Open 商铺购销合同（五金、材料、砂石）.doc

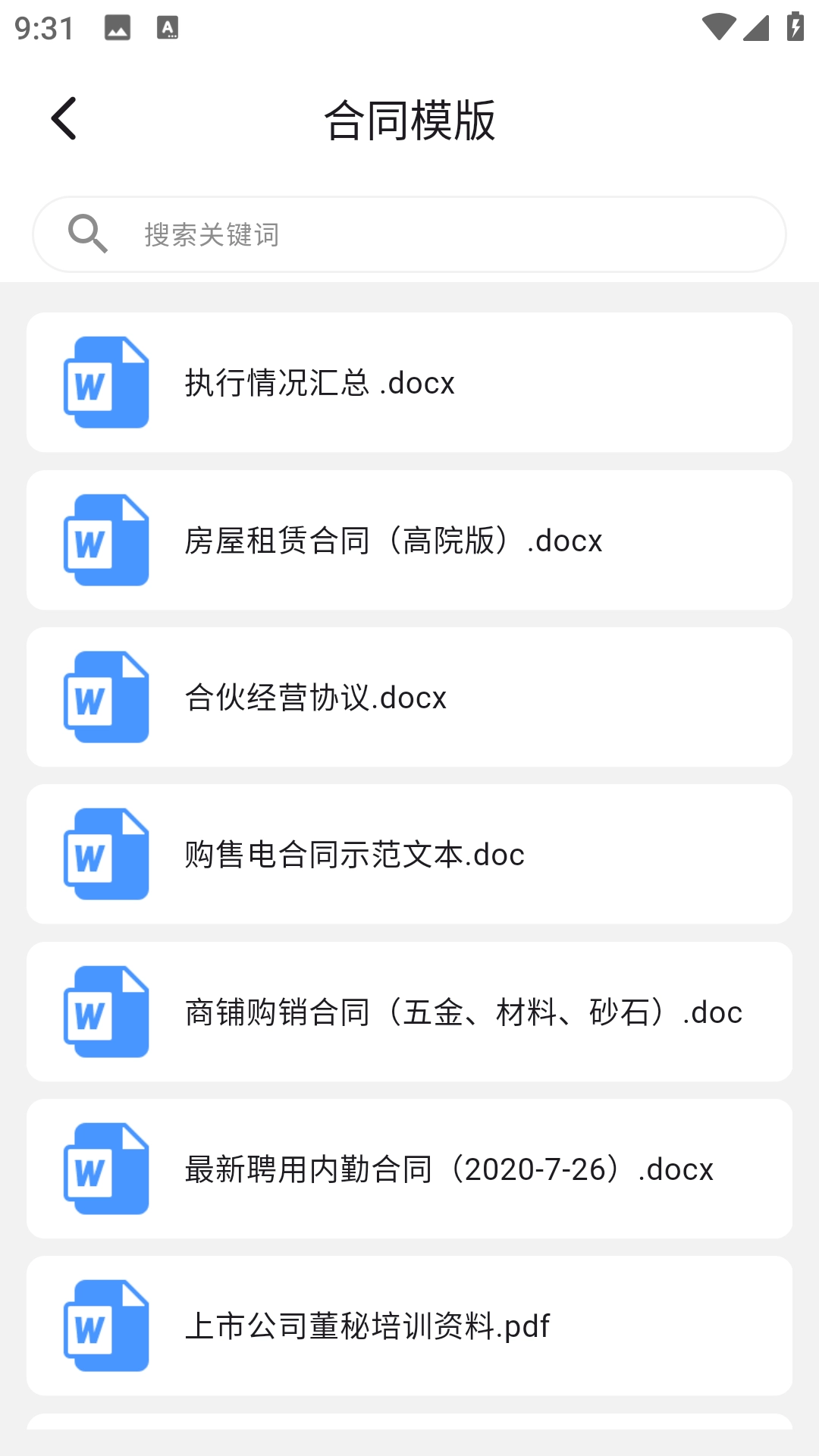click(x=409, y=1012)
